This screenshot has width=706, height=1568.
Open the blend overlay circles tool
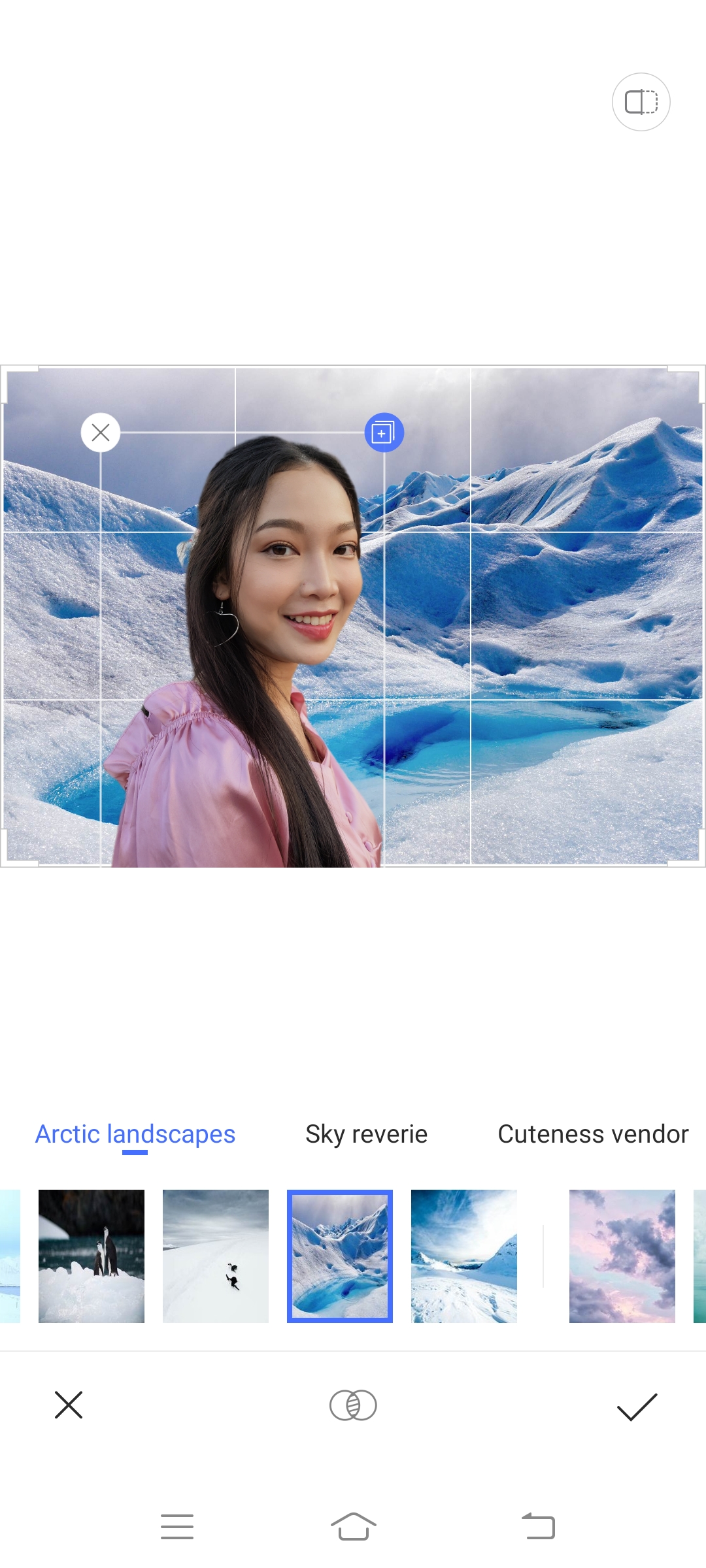pyautogui.click(x=353, y=1405)
